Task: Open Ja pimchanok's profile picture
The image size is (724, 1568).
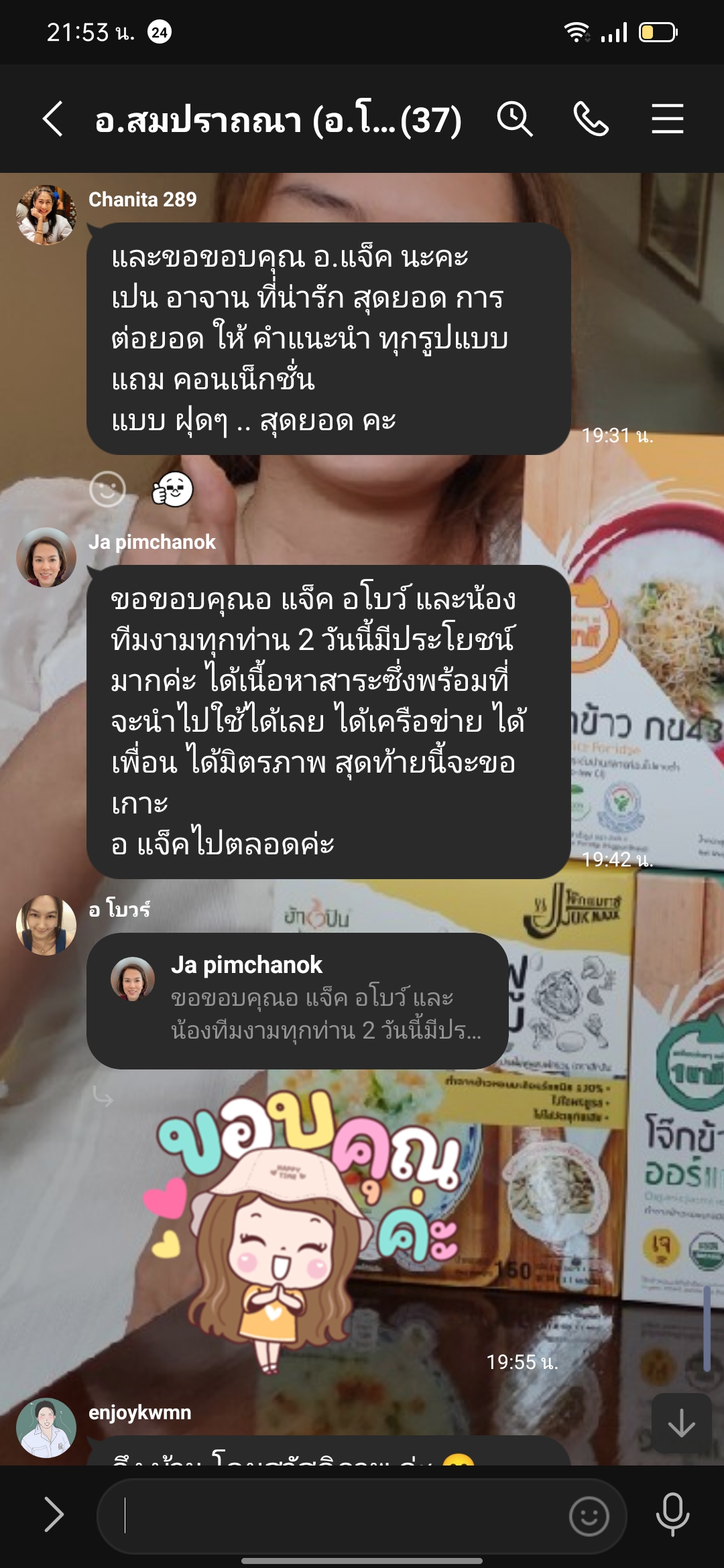Action: click(x=46, y=558)
